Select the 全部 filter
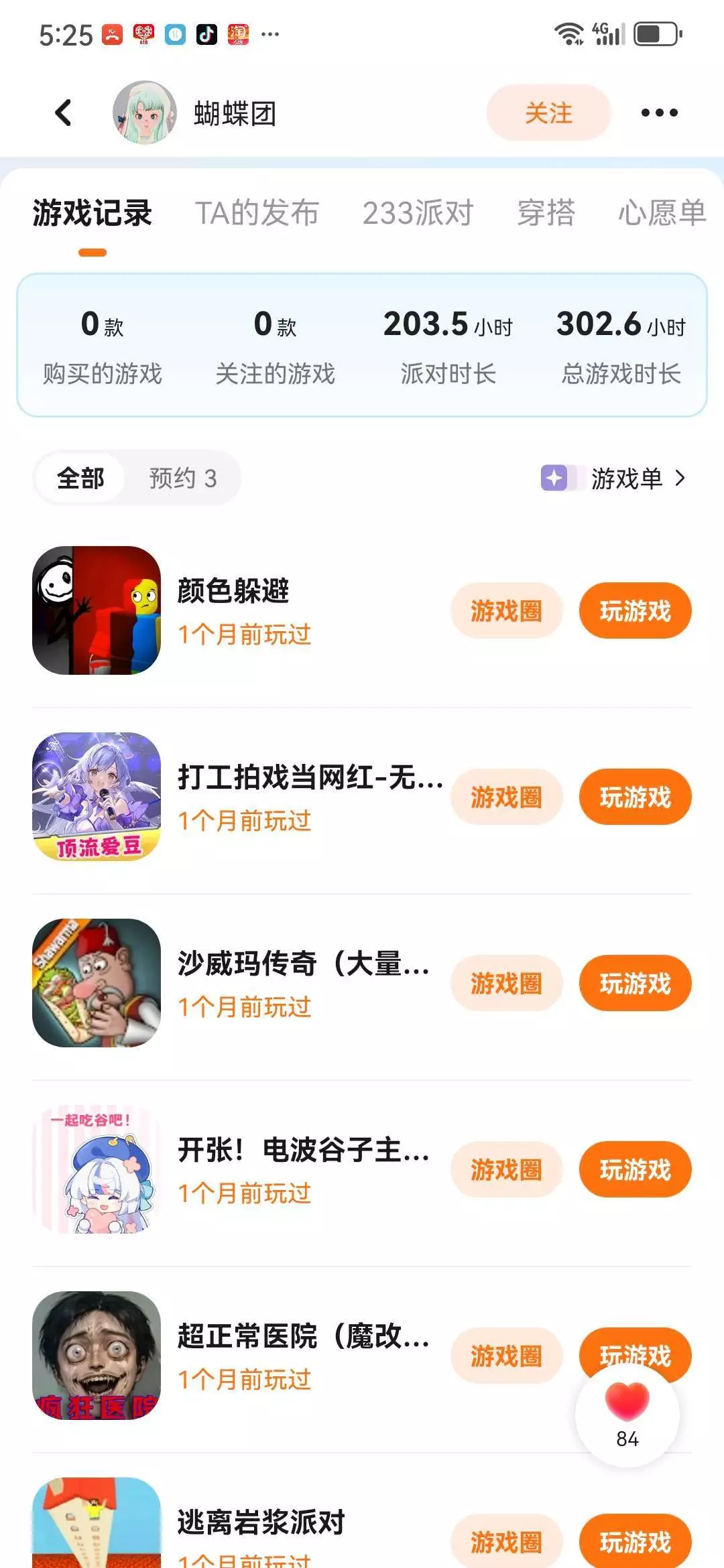 tap(80, 478)
